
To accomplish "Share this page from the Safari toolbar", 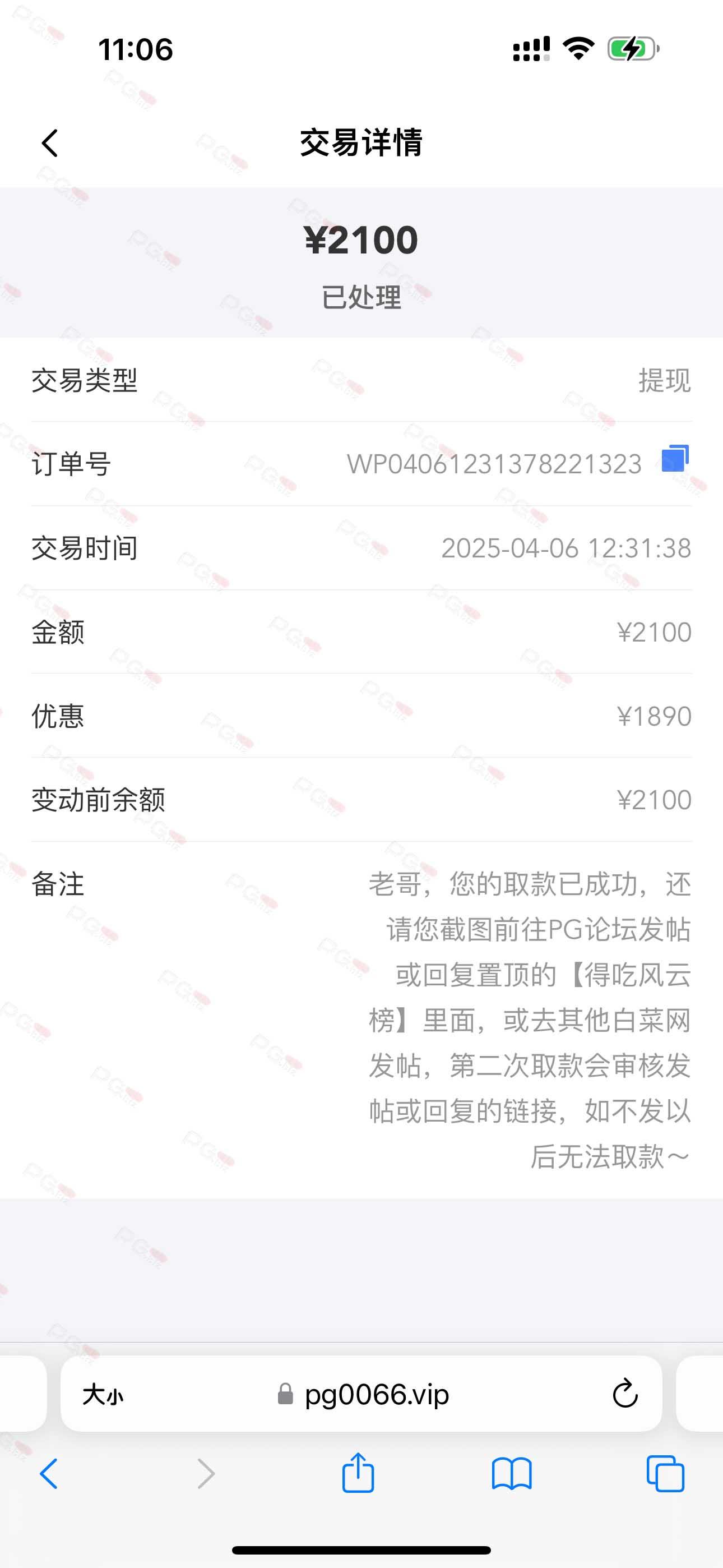I will [x=358, y=1473].
